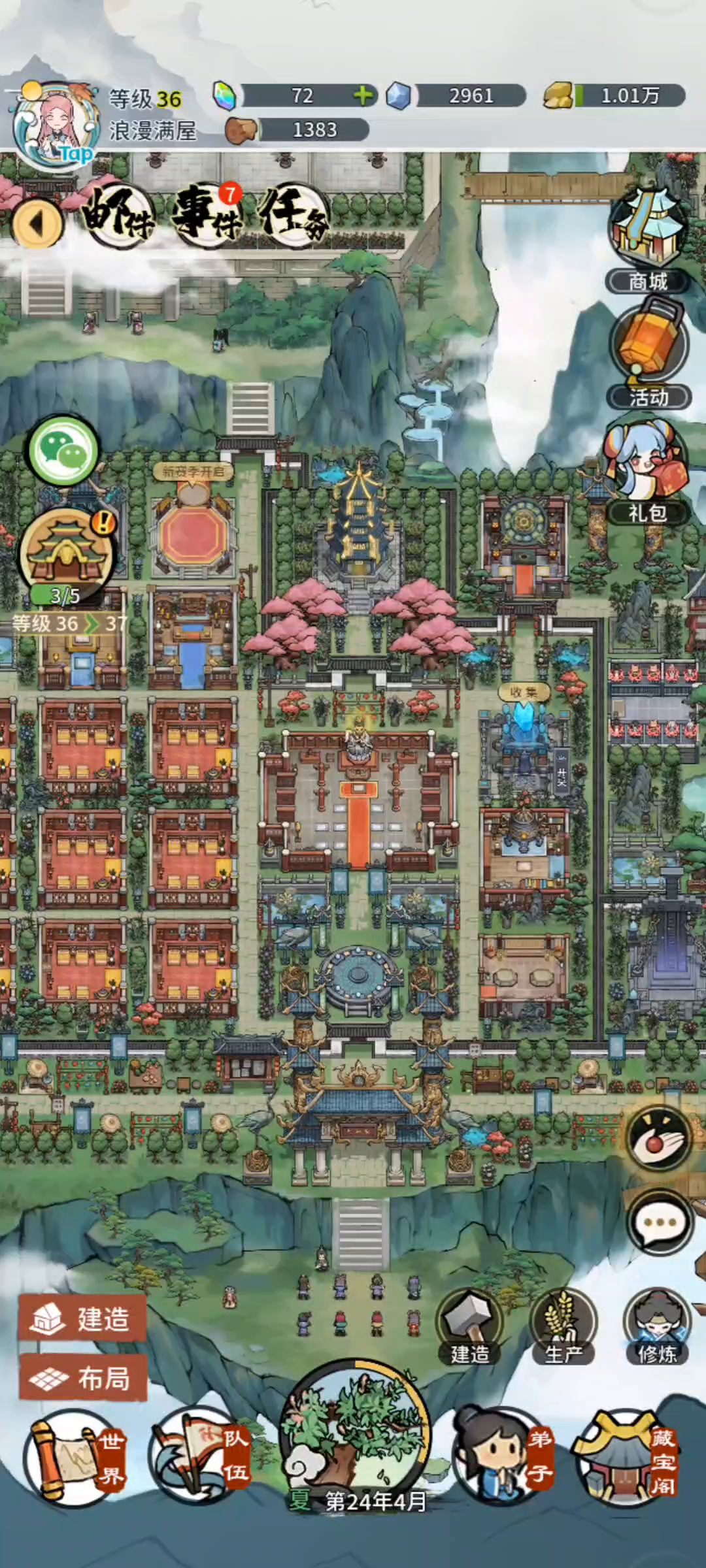Open the 弟子 disciples tab

point(503,1458)
